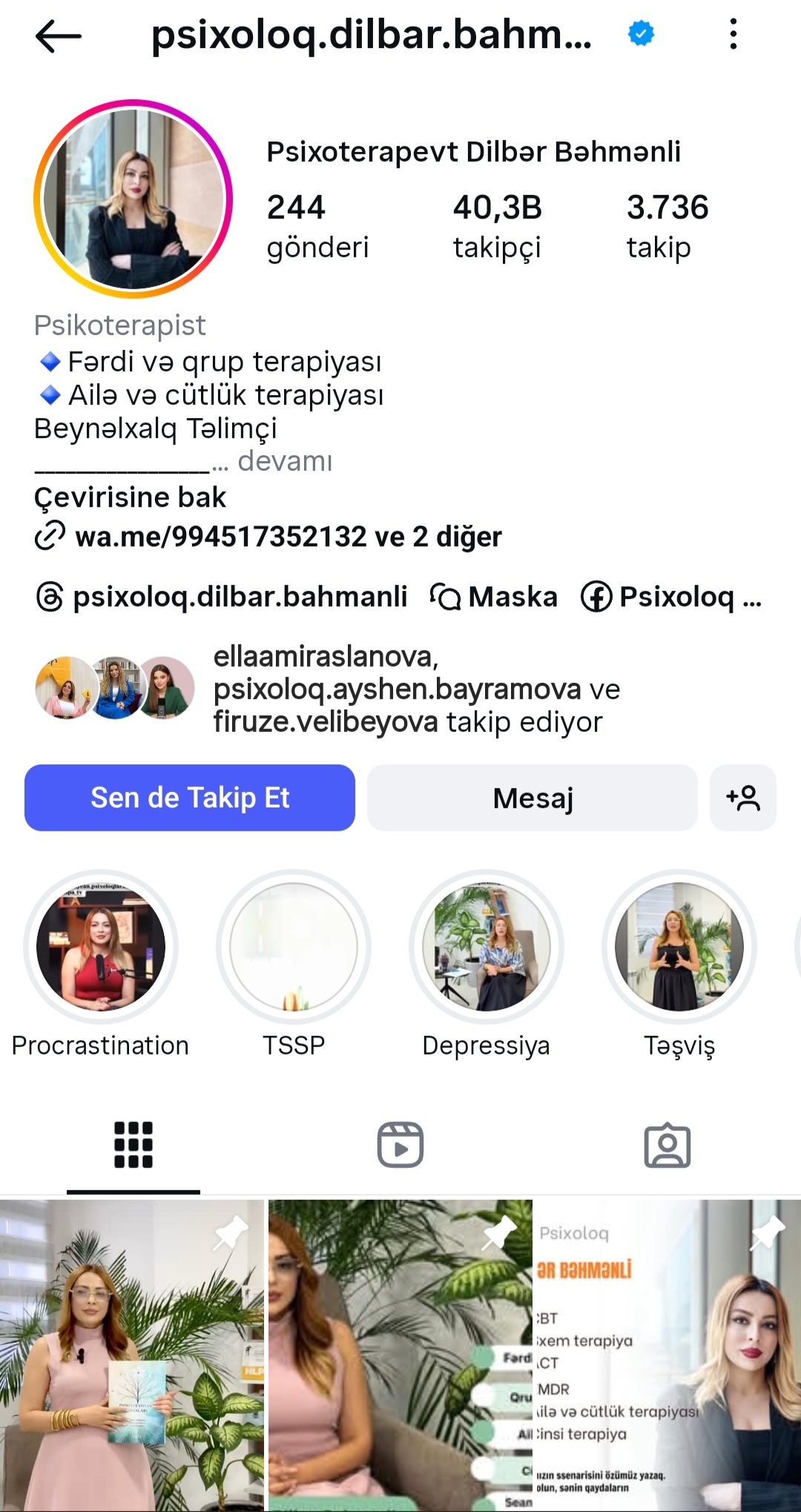Send a message via Mesaj button
The width and height of the screenshot is (801, 1512).
pos(533,798)
